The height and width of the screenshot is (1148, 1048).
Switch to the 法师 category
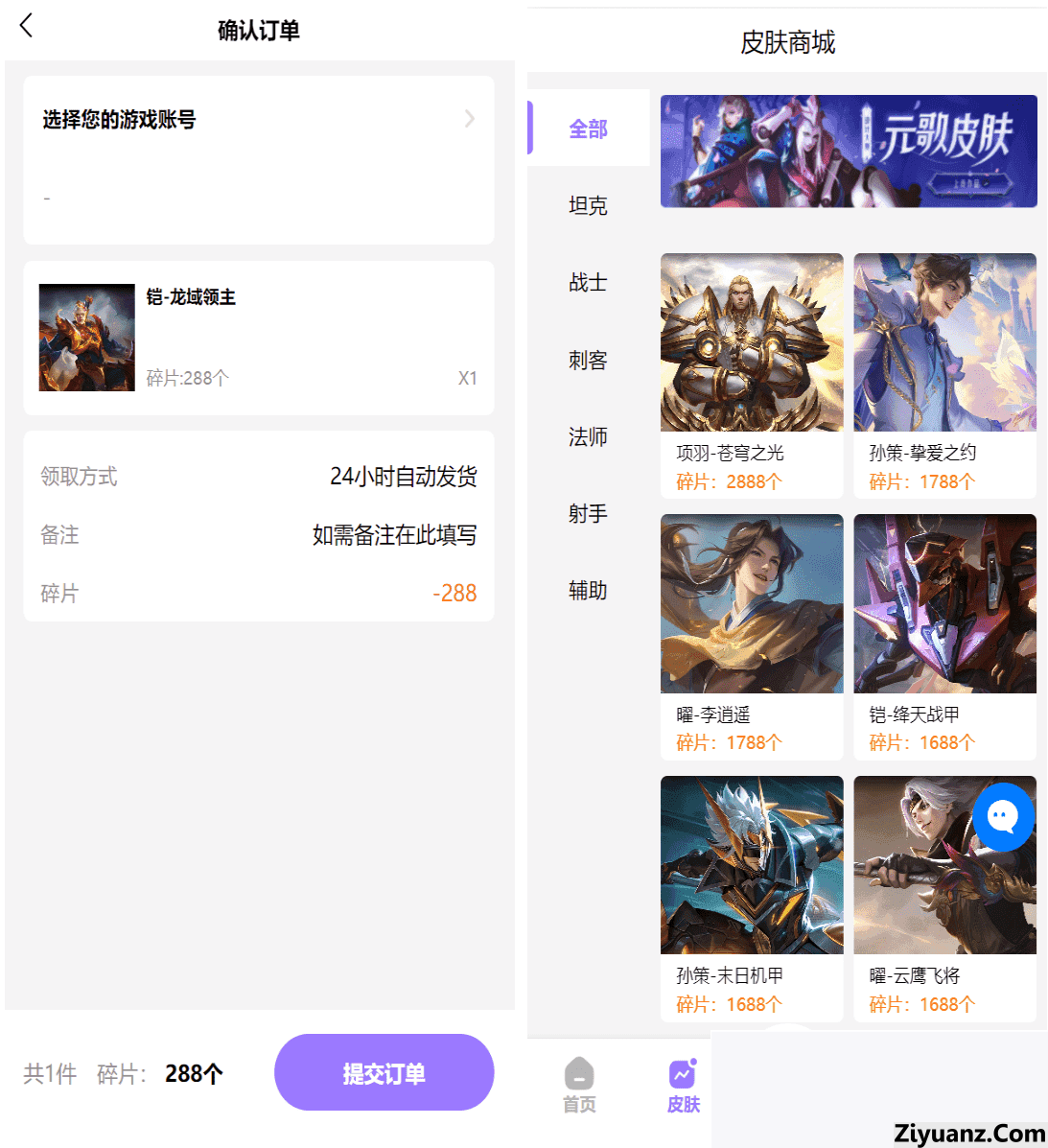[588, 437]
